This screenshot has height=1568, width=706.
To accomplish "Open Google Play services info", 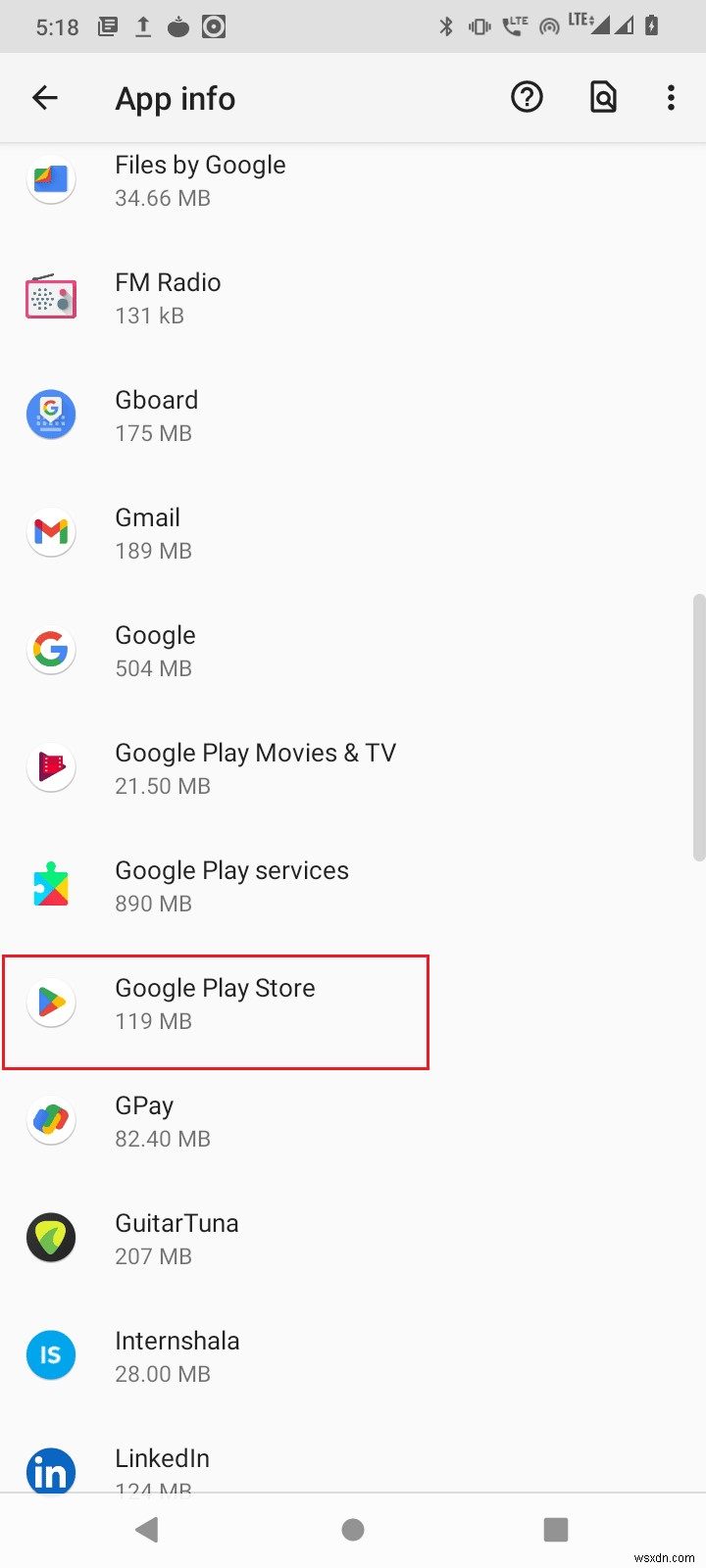I will [231, 886].
